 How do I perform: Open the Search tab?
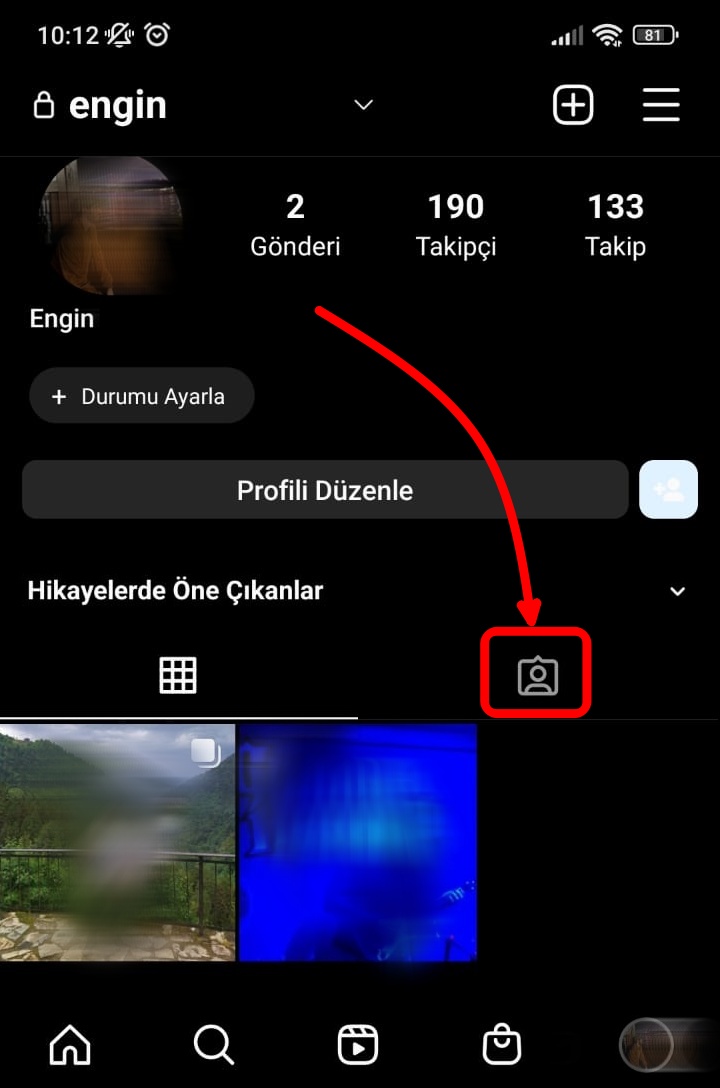[214, 1045]
